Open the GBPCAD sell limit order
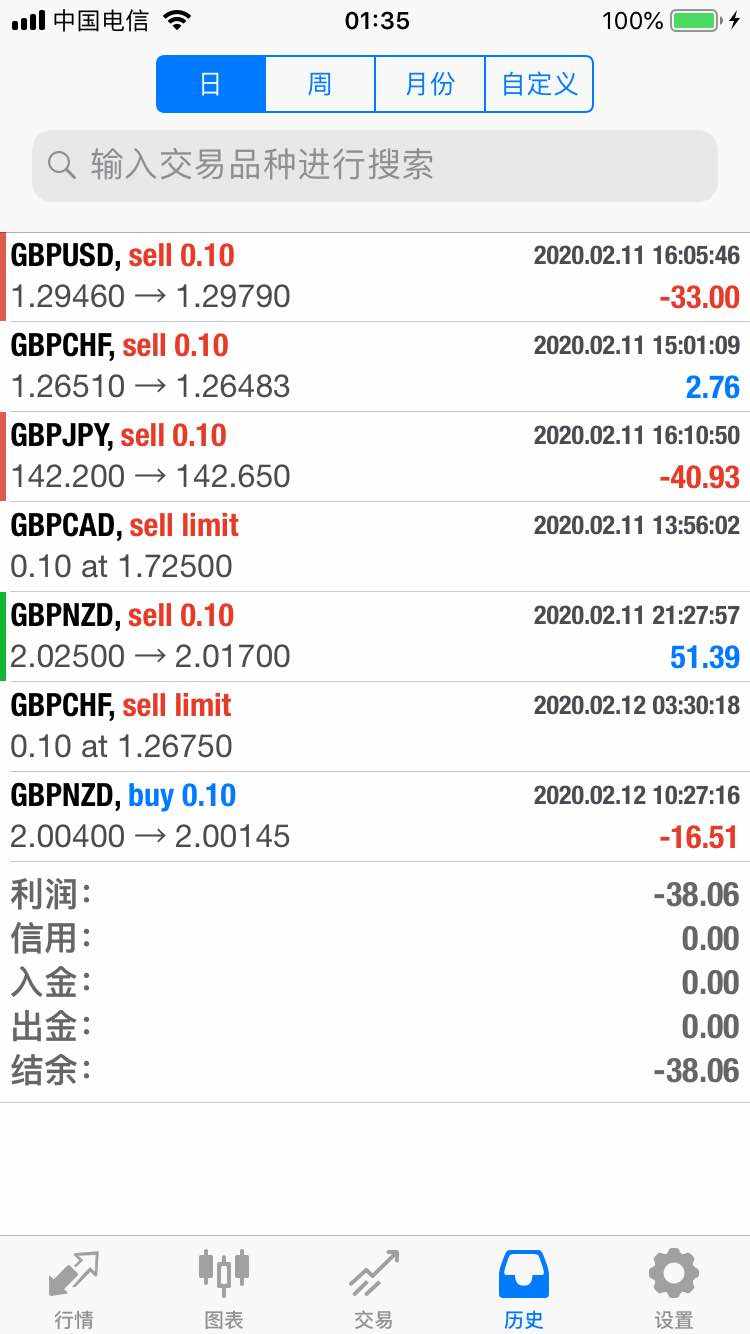 (x=375, y=547)
